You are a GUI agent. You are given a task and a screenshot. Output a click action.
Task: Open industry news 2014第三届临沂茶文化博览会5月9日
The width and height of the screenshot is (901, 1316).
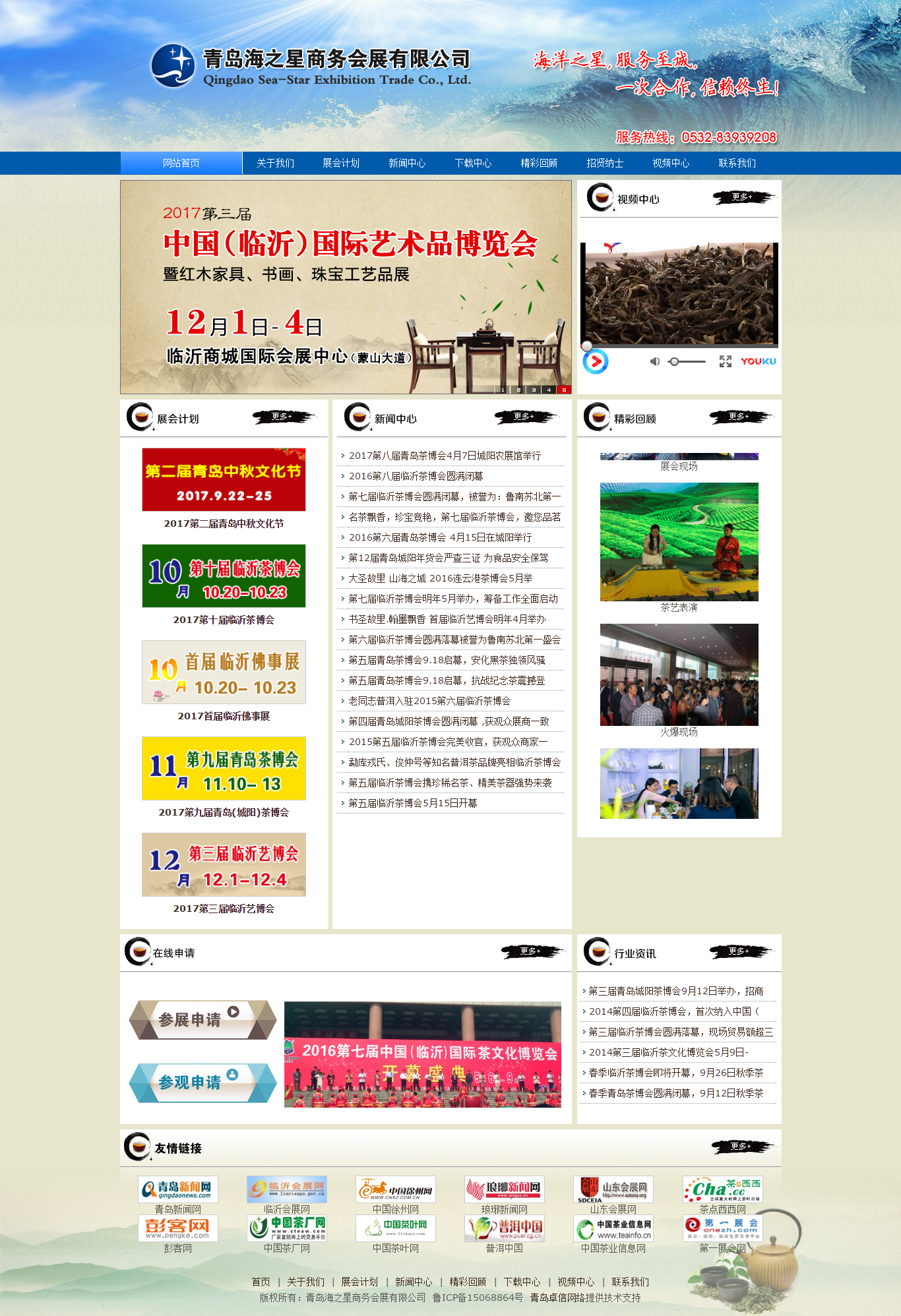[x=668, y=1052]
